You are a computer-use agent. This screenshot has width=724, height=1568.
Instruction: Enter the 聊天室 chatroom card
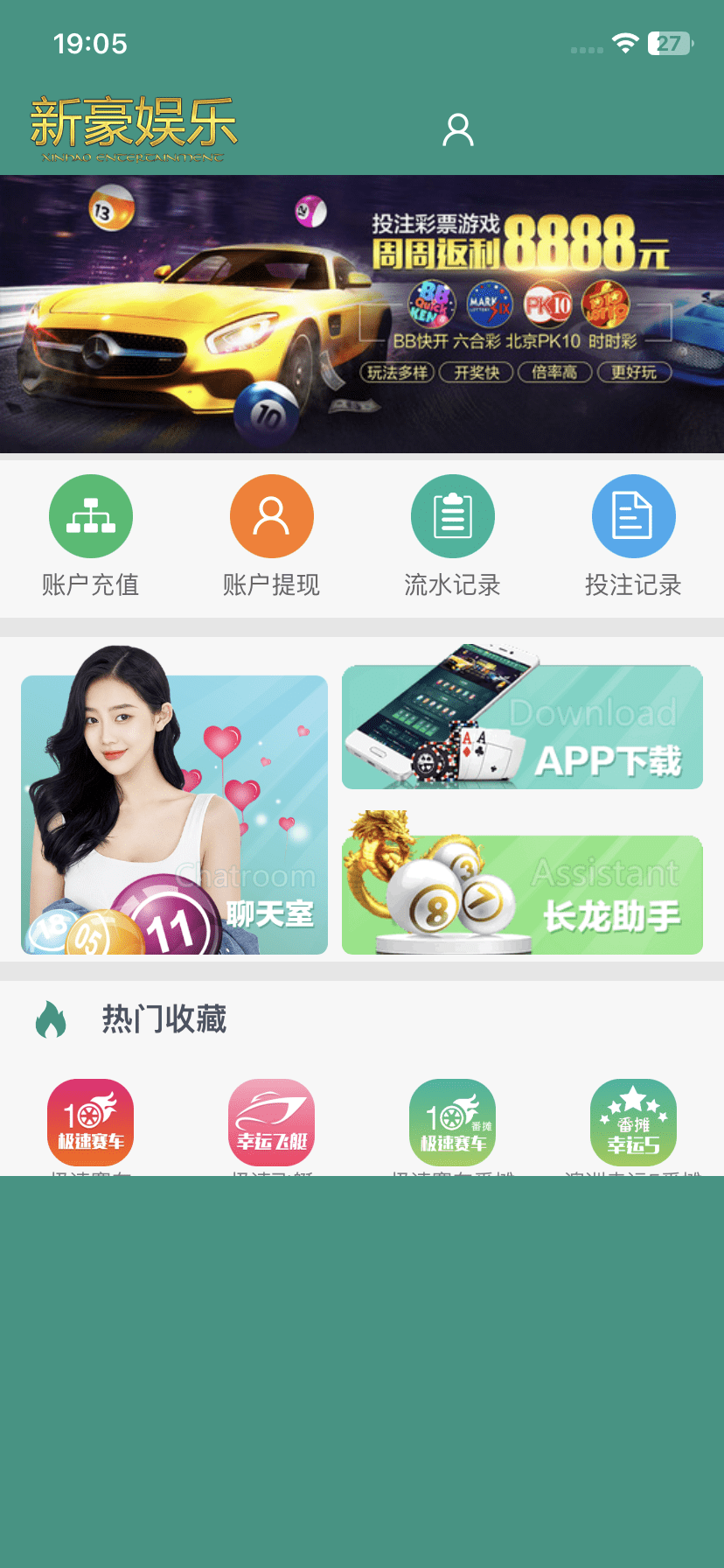[174, 814]
